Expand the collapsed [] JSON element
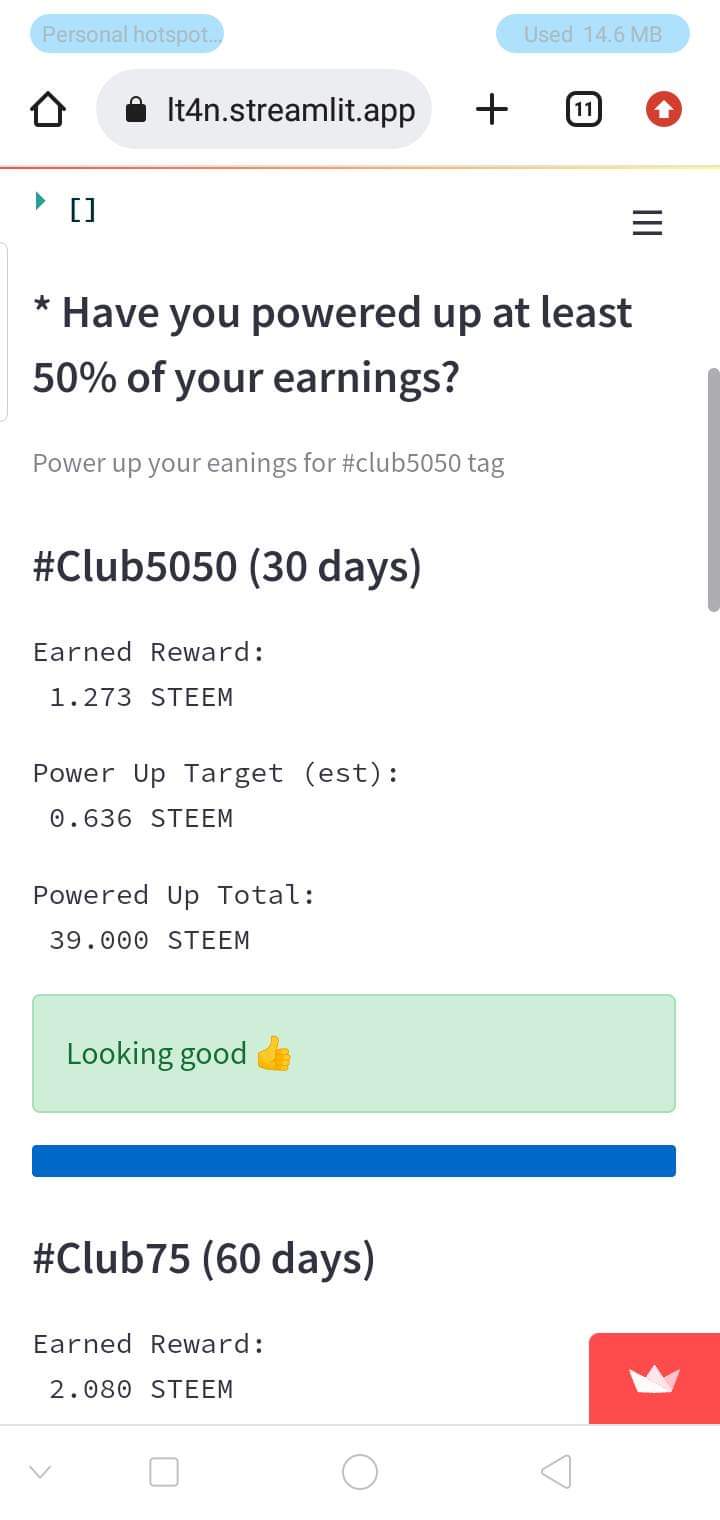The height and width of the screenshot is (1520, 720). pos(41,201)
